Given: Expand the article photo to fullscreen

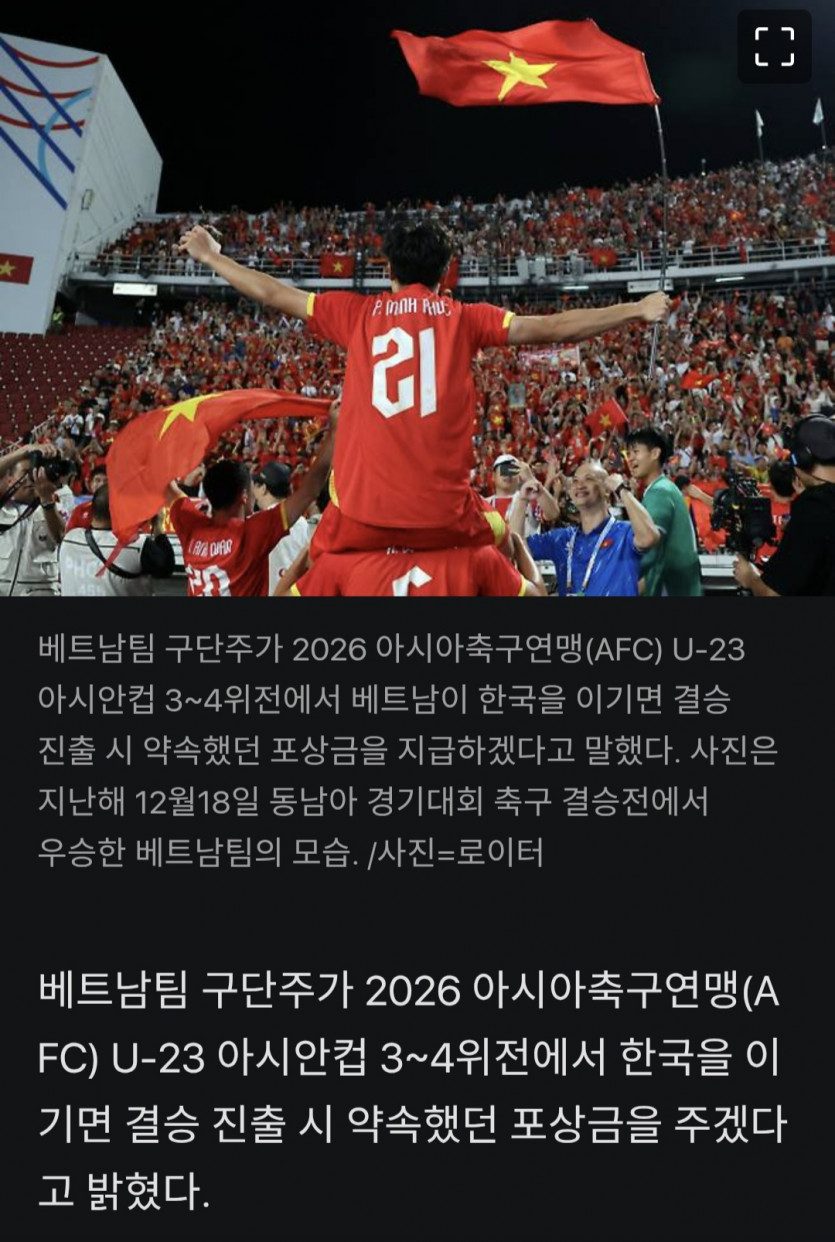Looking at the screenshot, I should [x=773, y=47].
